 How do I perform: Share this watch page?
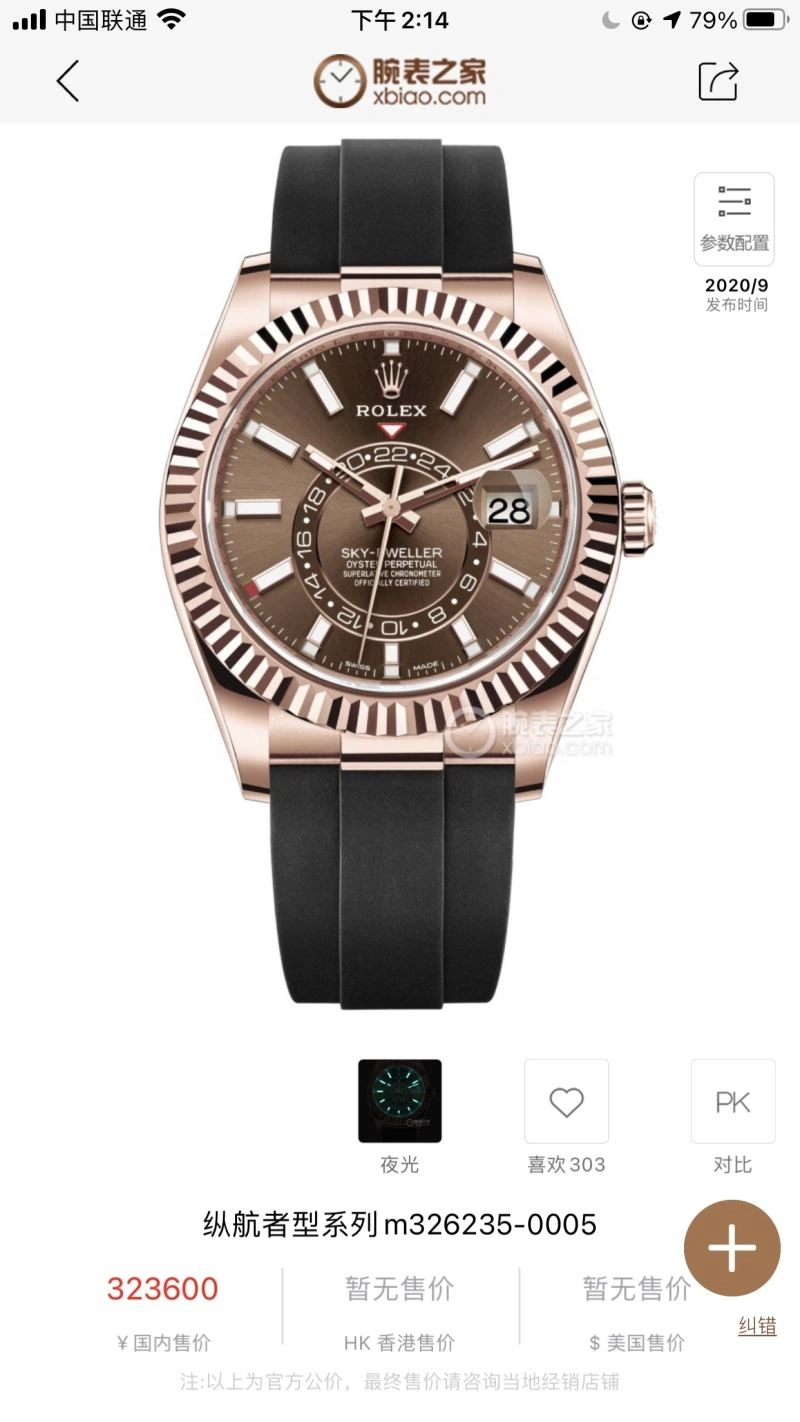click(x=718, y=81)
